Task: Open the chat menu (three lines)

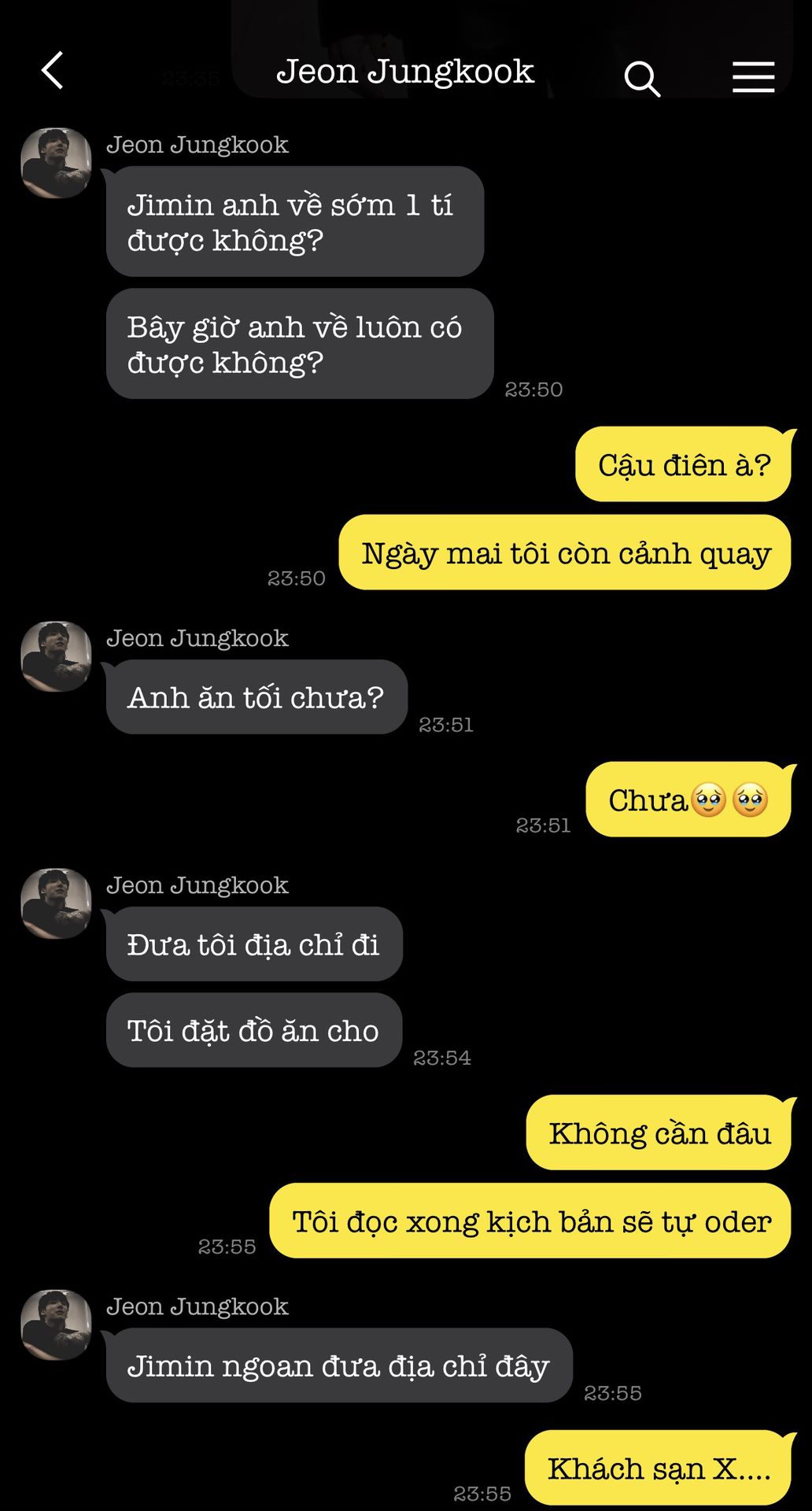Action: [x=753, y=77]
